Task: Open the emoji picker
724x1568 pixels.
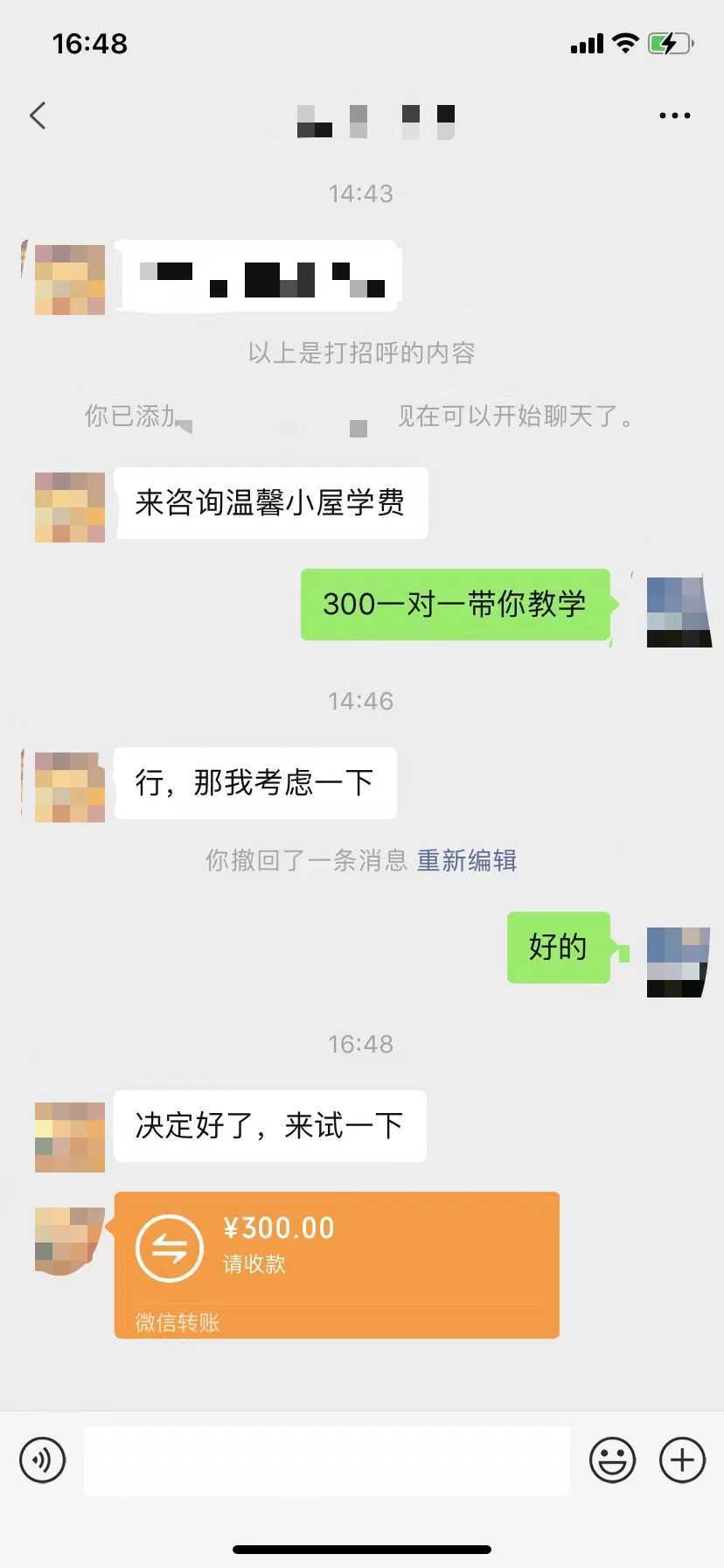Action: click(x=613, y=1459)
